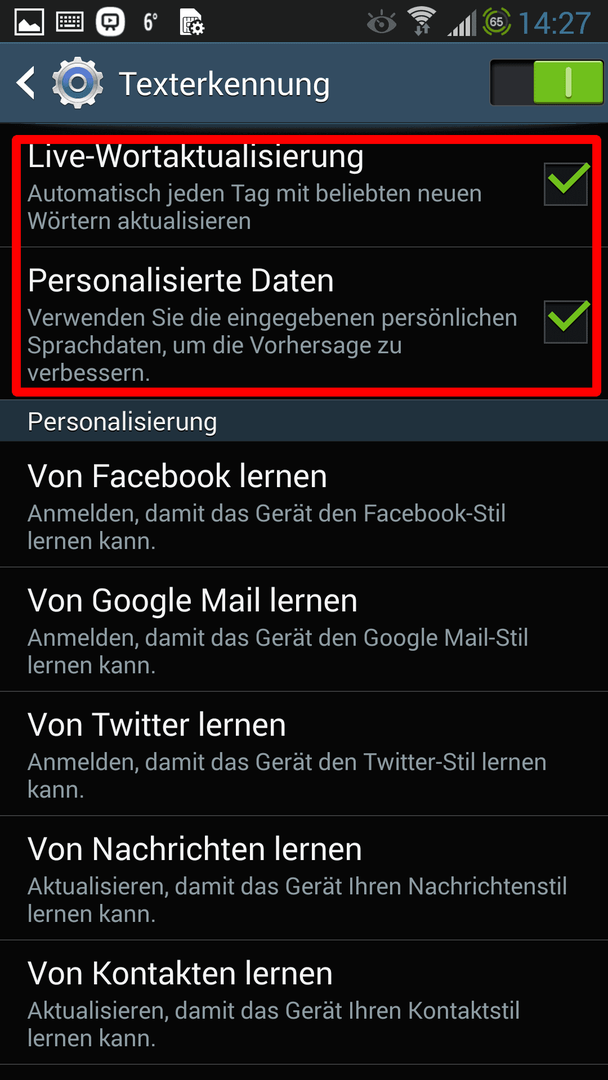Choose Von Kontakten lernen

pos(300,1002)
